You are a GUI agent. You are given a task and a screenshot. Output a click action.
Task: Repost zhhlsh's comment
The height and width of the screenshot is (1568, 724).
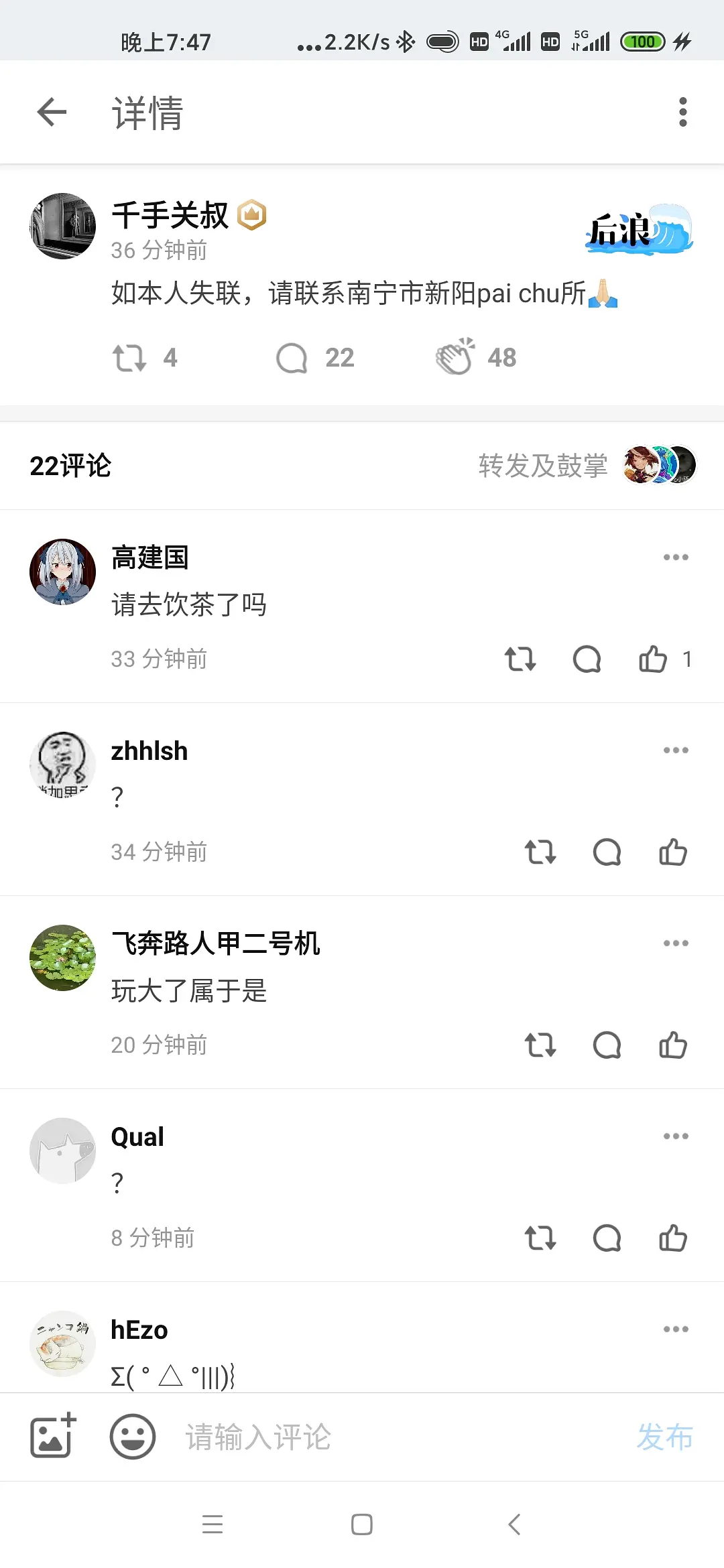(540, 852)
